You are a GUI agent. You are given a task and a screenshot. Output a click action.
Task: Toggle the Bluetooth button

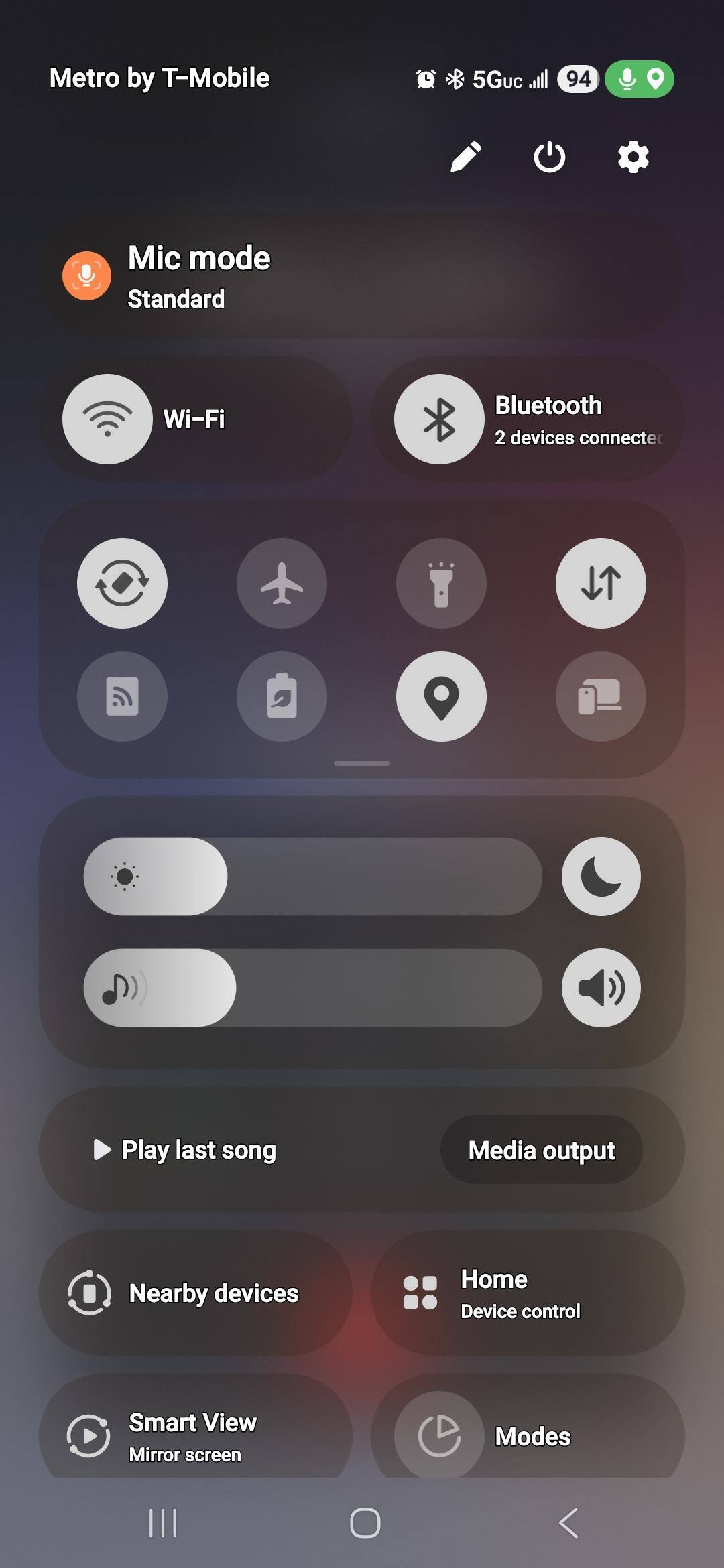439,419
